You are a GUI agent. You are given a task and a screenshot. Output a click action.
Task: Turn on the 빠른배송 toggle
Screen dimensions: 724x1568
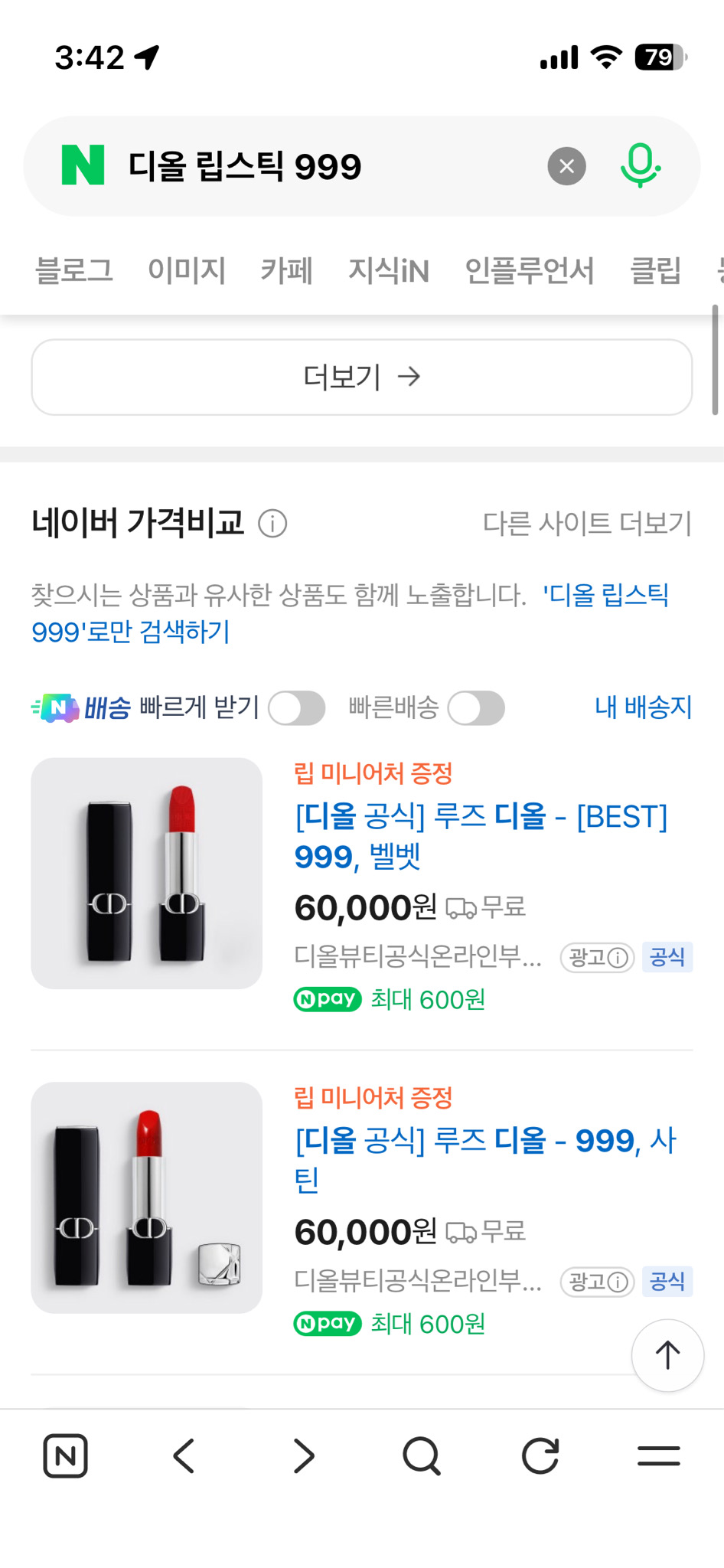[475, 708]
